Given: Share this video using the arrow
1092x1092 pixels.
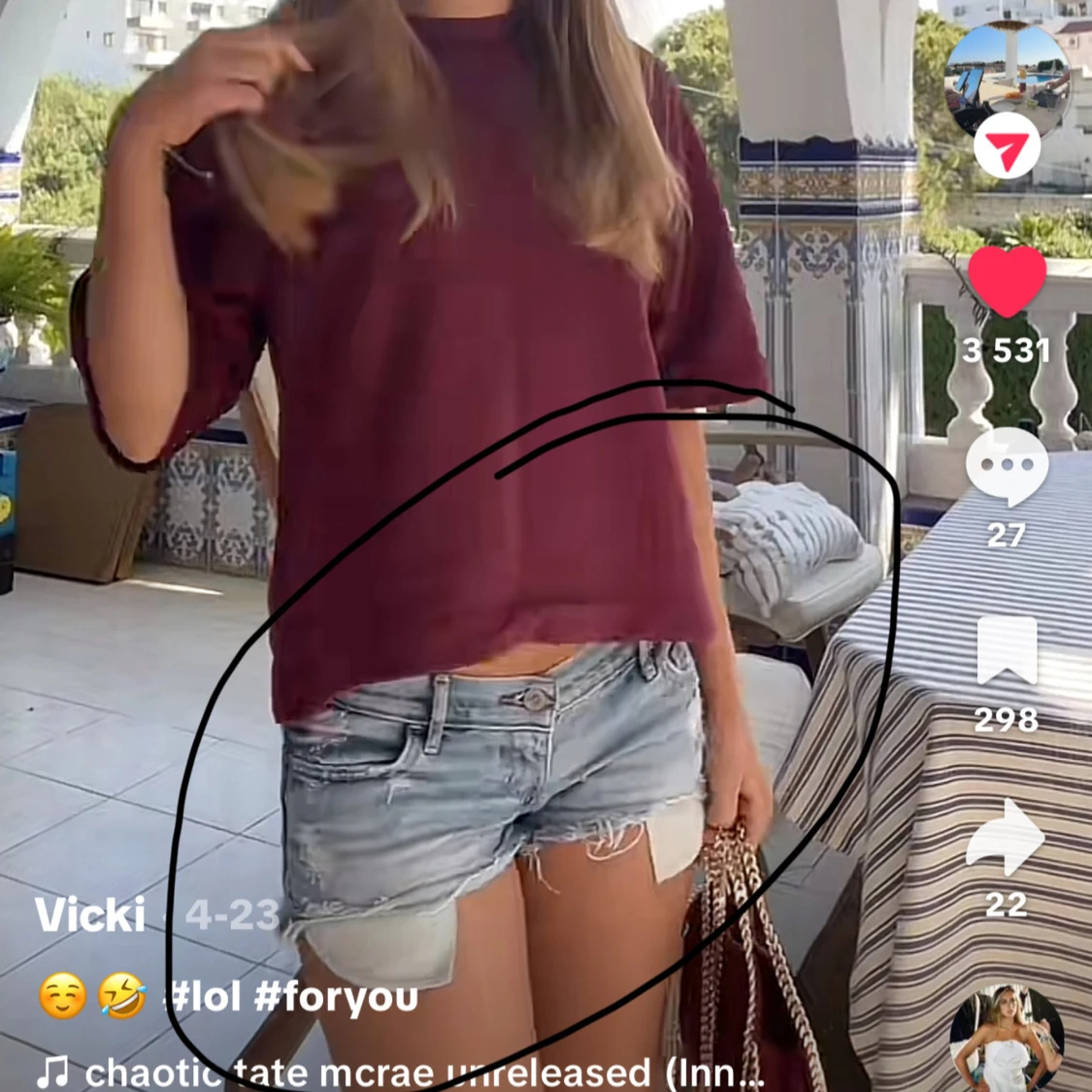Looking at the screenshot, I should pyautogui.click(x=1007, y=837).
